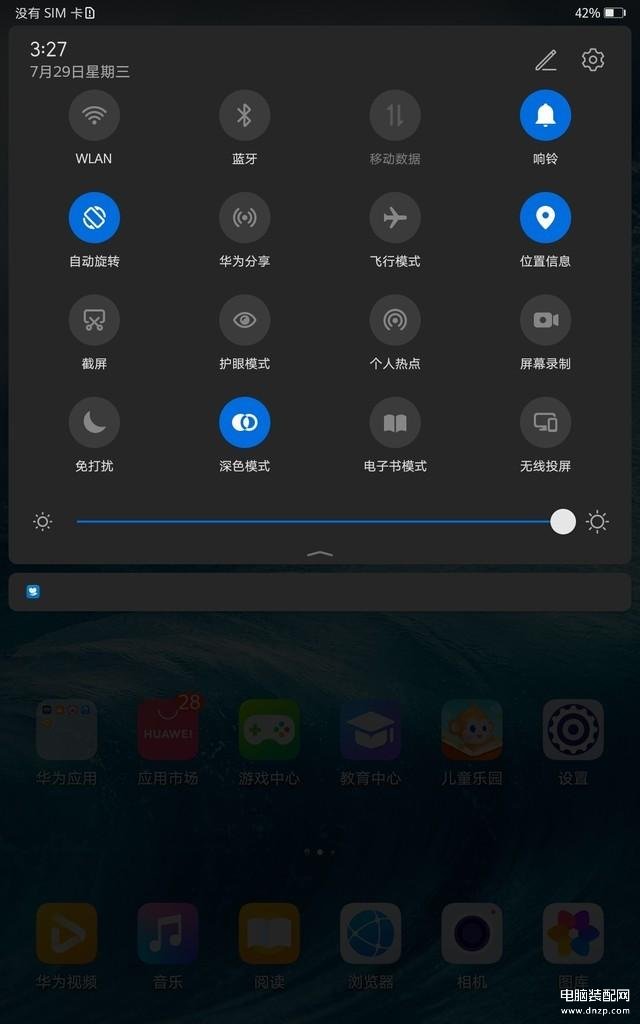
Task: Start screen recording (屏幕录制)
Action: click(545, 320)
